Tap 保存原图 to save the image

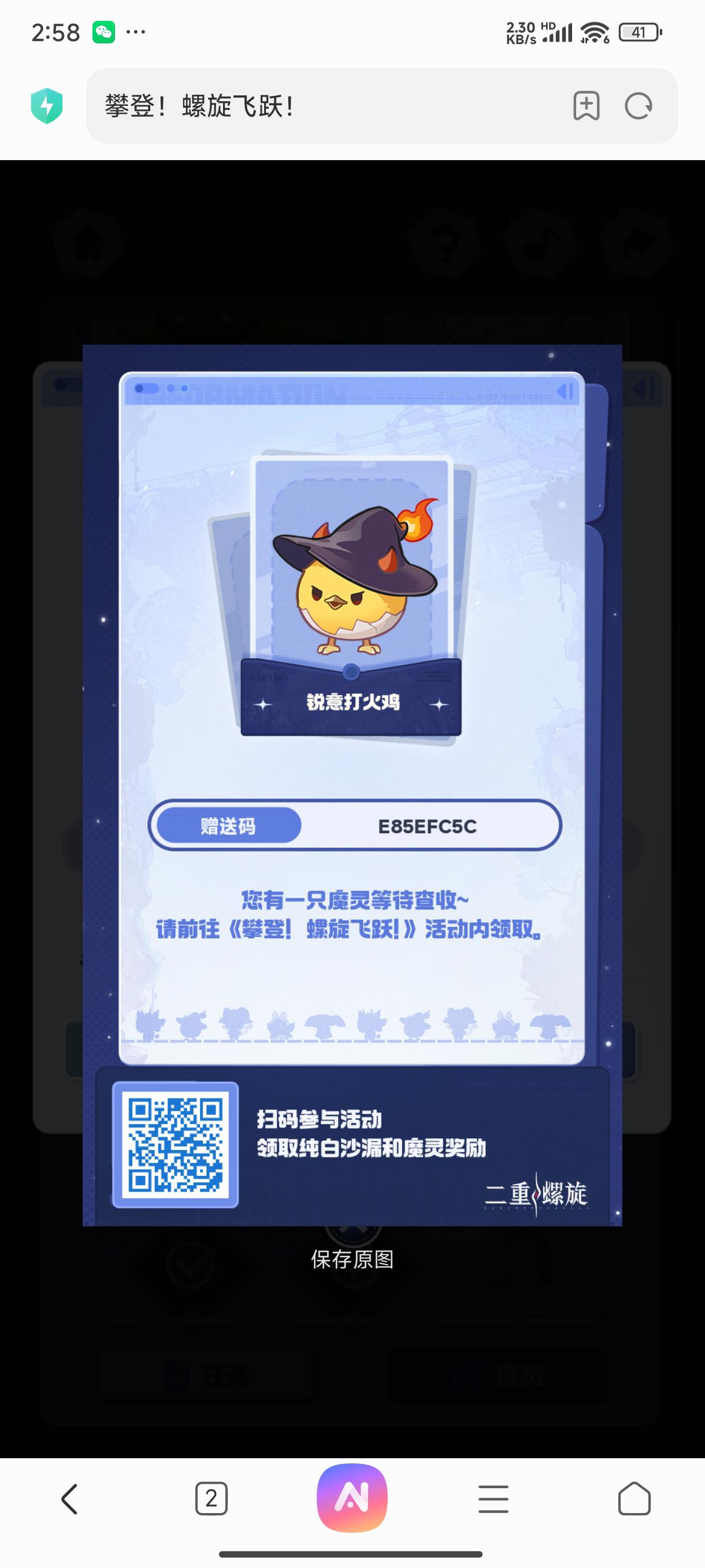coord(352,1259)
